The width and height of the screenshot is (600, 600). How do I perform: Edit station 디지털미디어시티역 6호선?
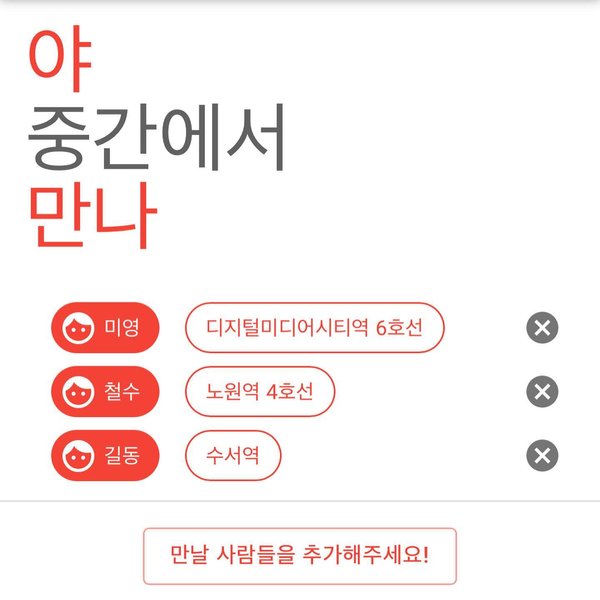click(x=315, y=327)
